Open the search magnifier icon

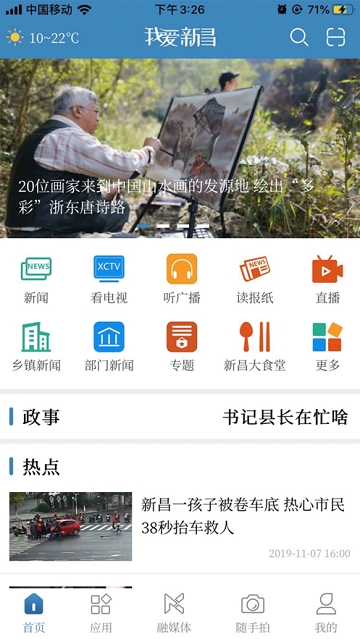click(x=299, y=37)
